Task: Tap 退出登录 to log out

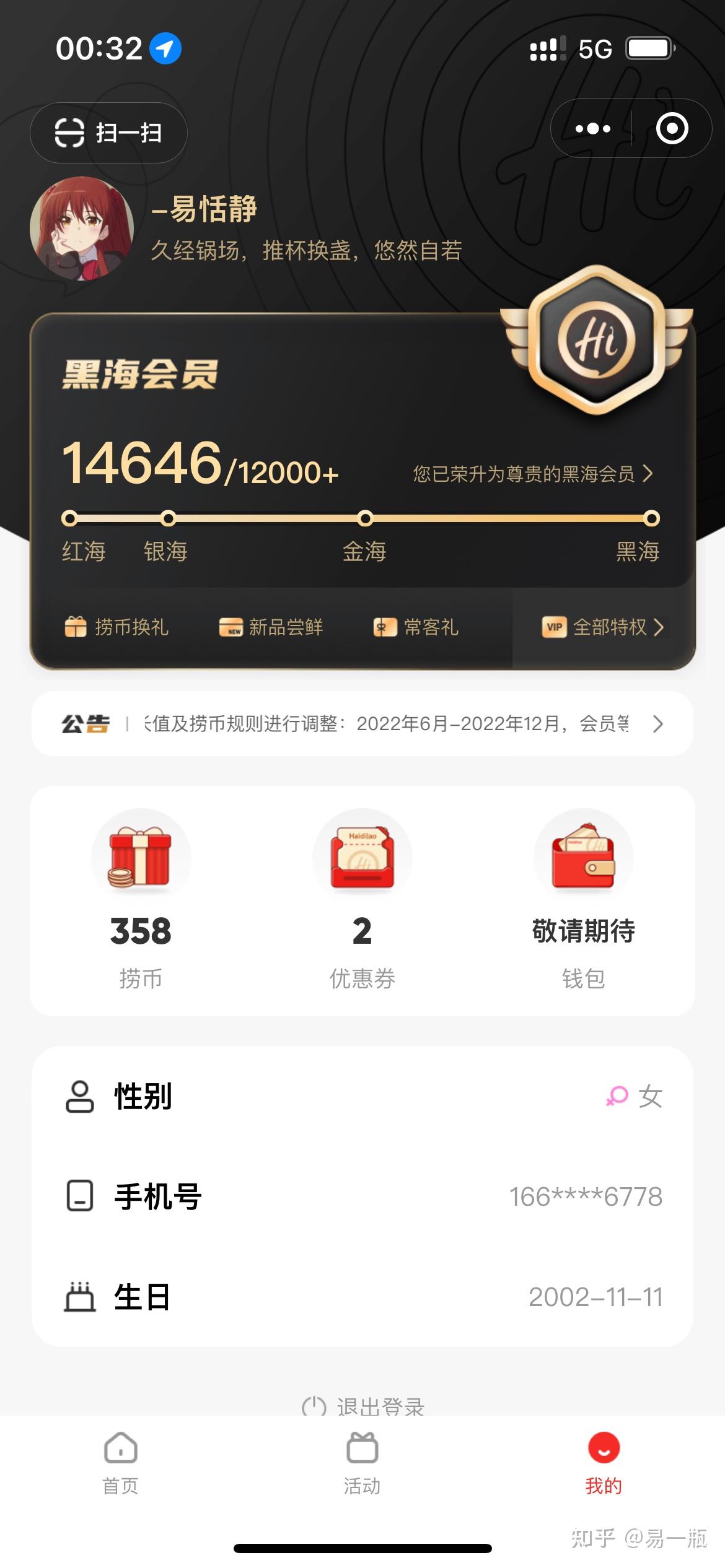Action: click(363, 1405)
